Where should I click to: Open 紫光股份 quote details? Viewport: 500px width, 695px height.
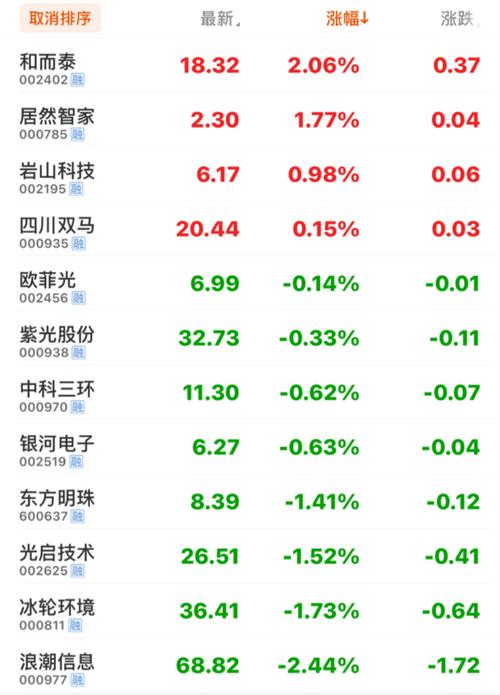click(x=250, y=338)
